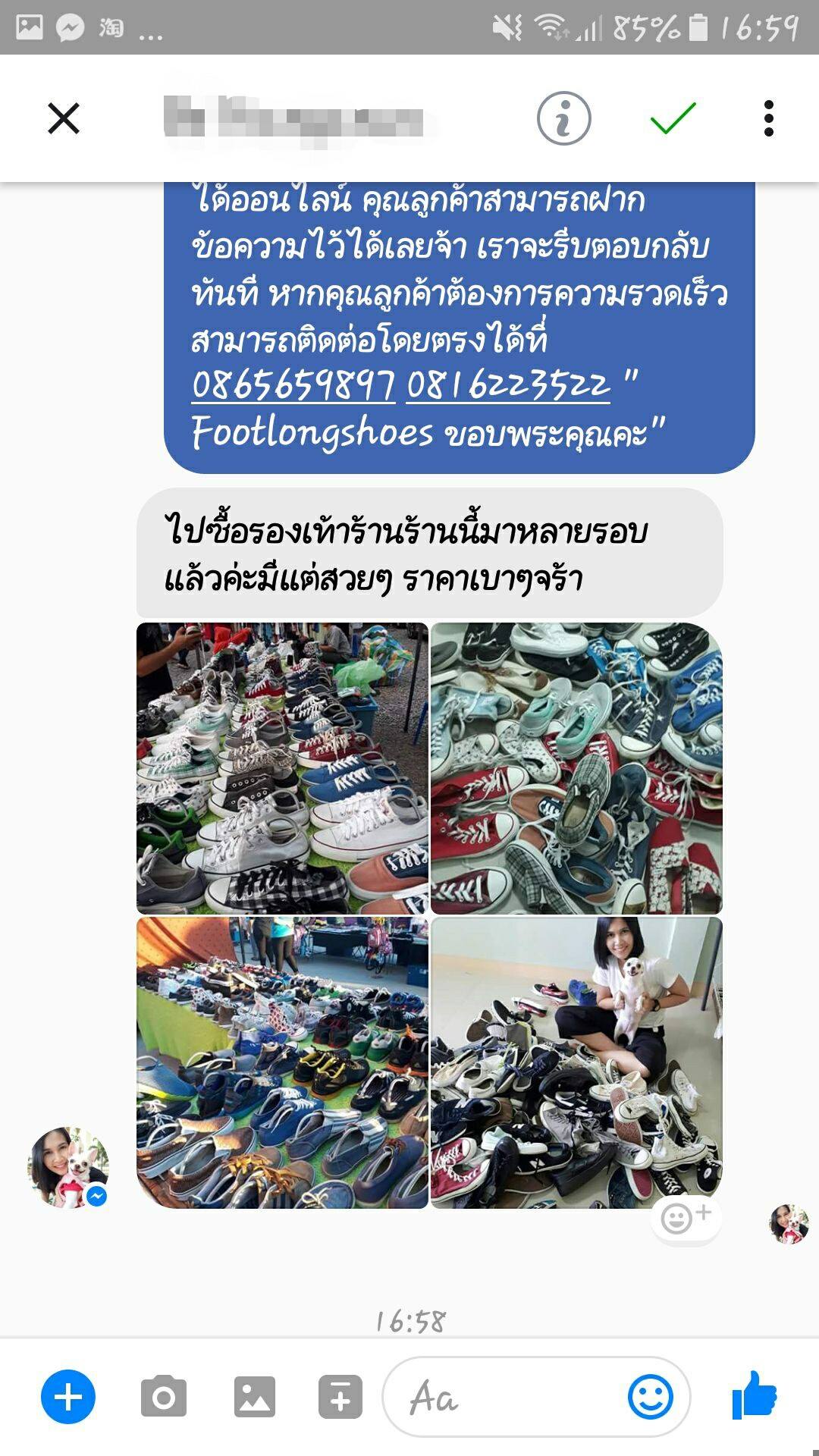Choose a picture from the gallery
Screen dimensions: 819x1456
254,1397
